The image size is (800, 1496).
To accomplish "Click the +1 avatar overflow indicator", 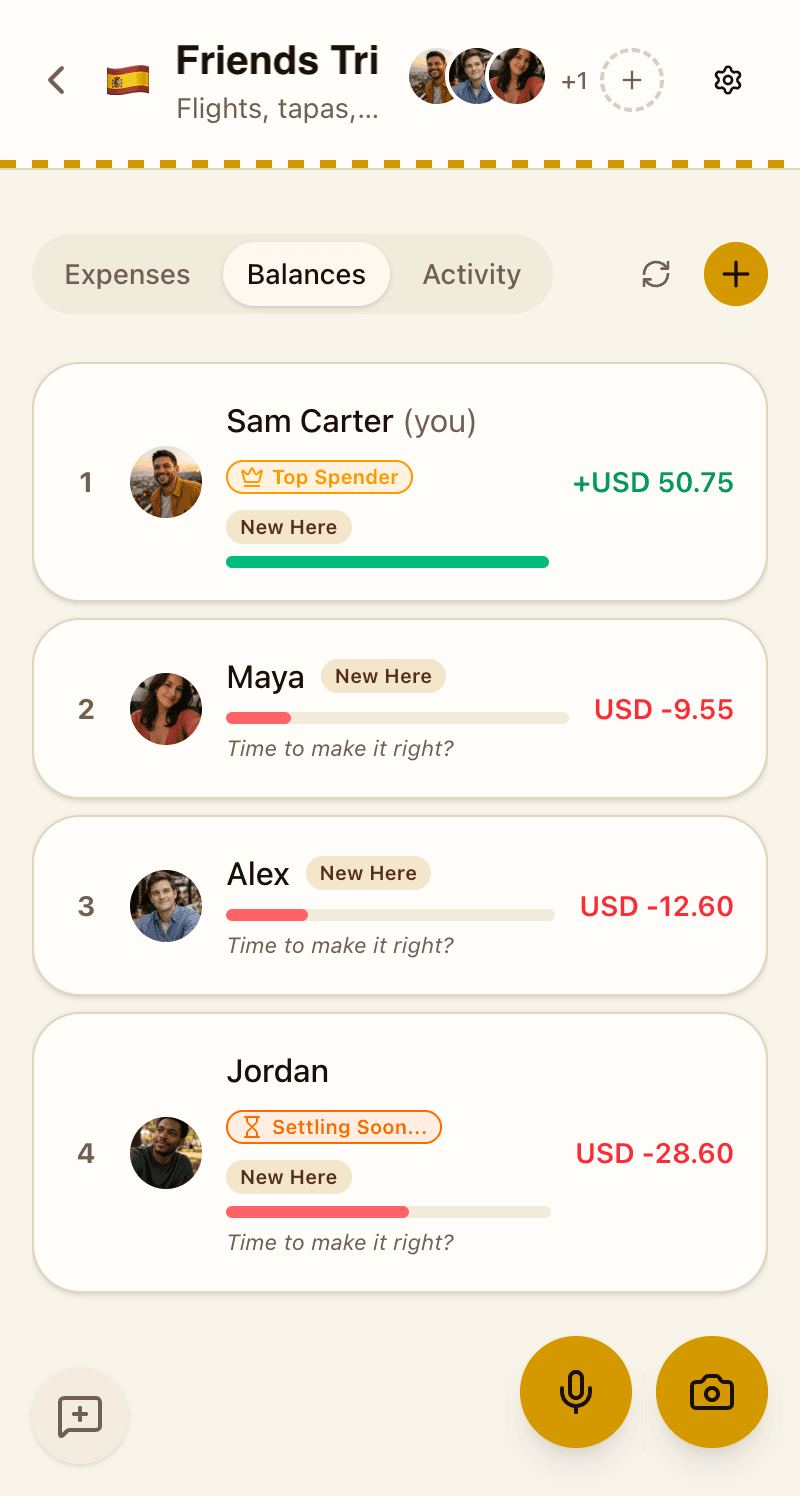I will click(x=575, y=81).
